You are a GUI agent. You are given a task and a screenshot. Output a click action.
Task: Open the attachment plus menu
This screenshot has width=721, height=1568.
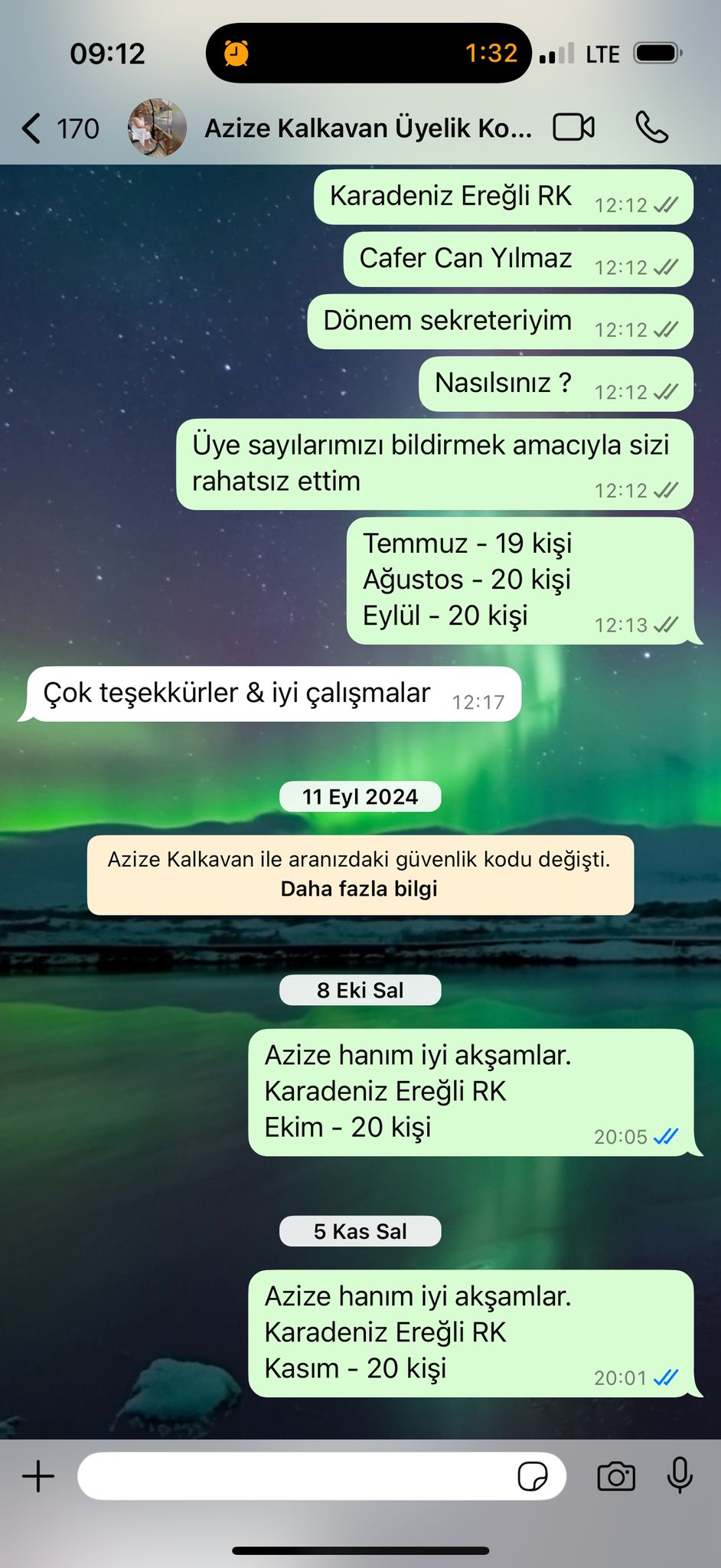pos(38,1476)
